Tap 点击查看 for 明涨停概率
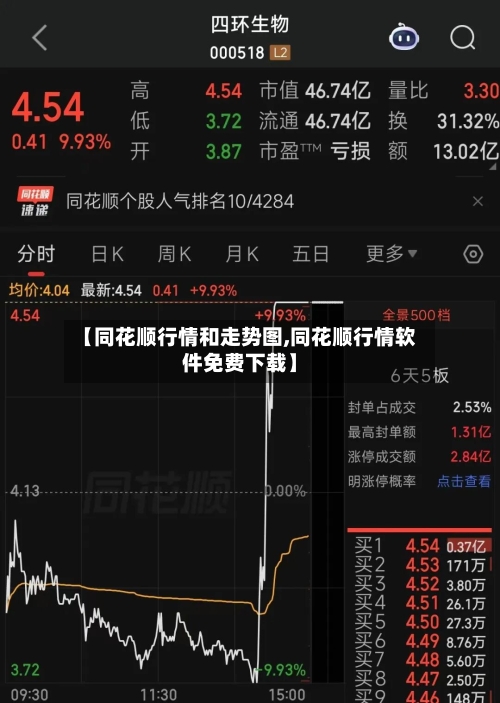Viewport: 500px width, 703px height. [464, 481]
